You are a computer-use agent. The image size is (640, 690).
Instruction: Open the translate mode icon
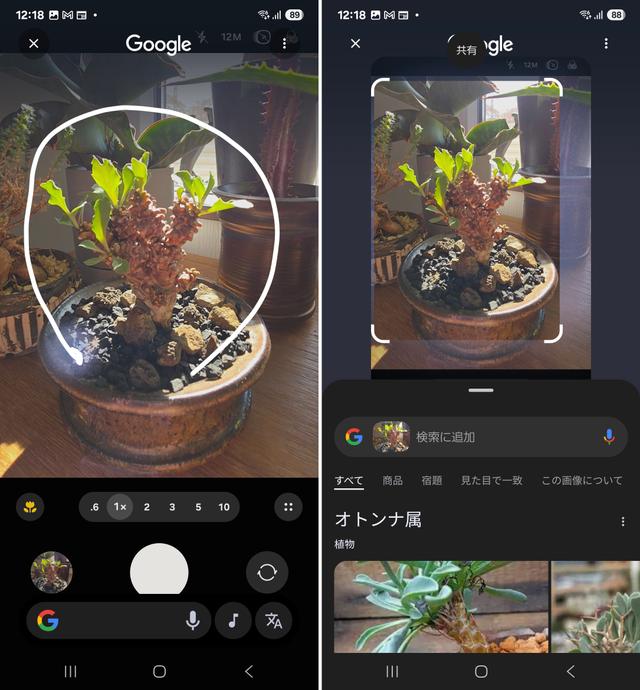click(273, 621)
